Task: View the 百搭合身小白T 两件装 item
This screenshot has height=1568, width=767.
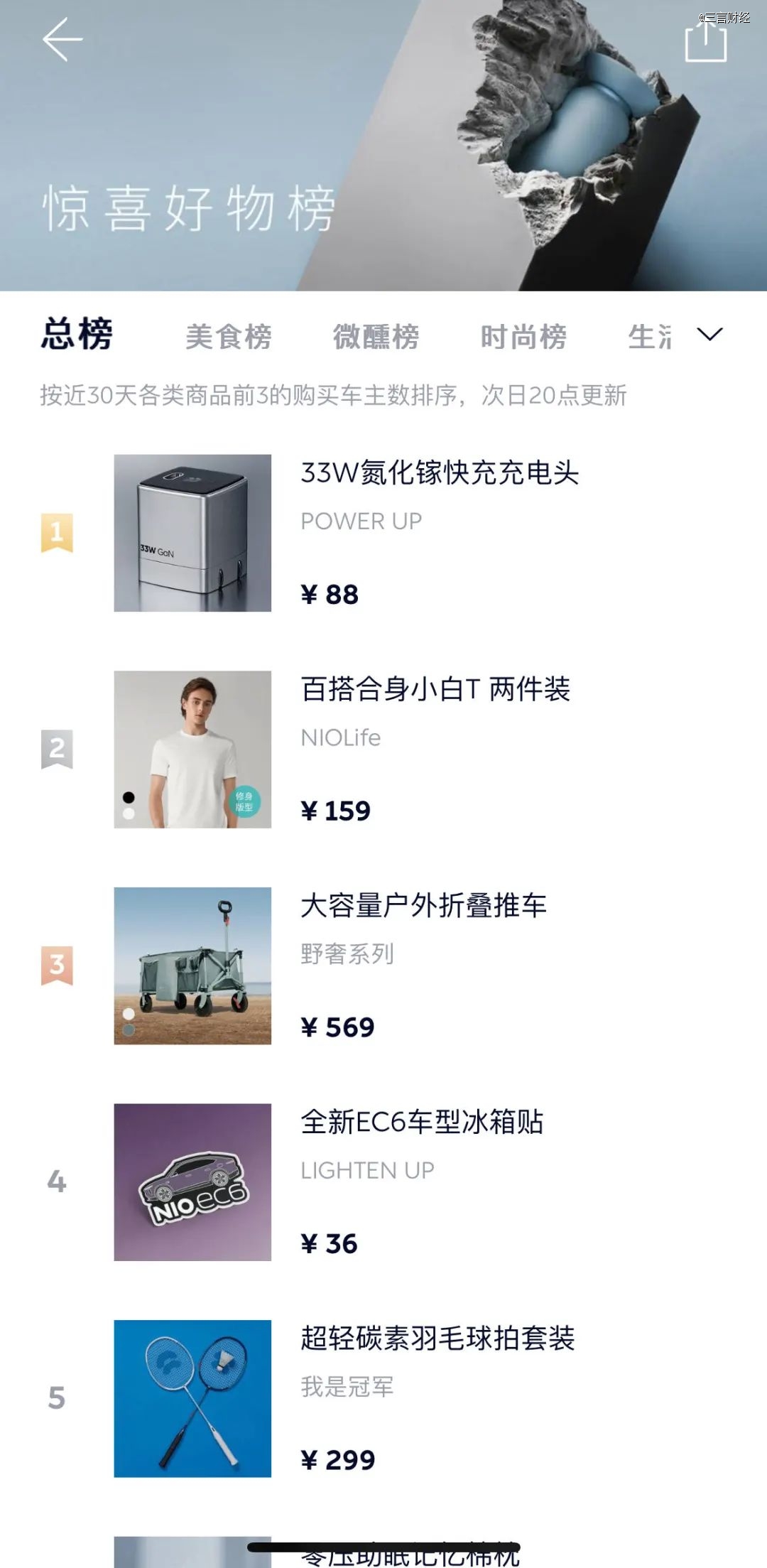Action: 435,689
